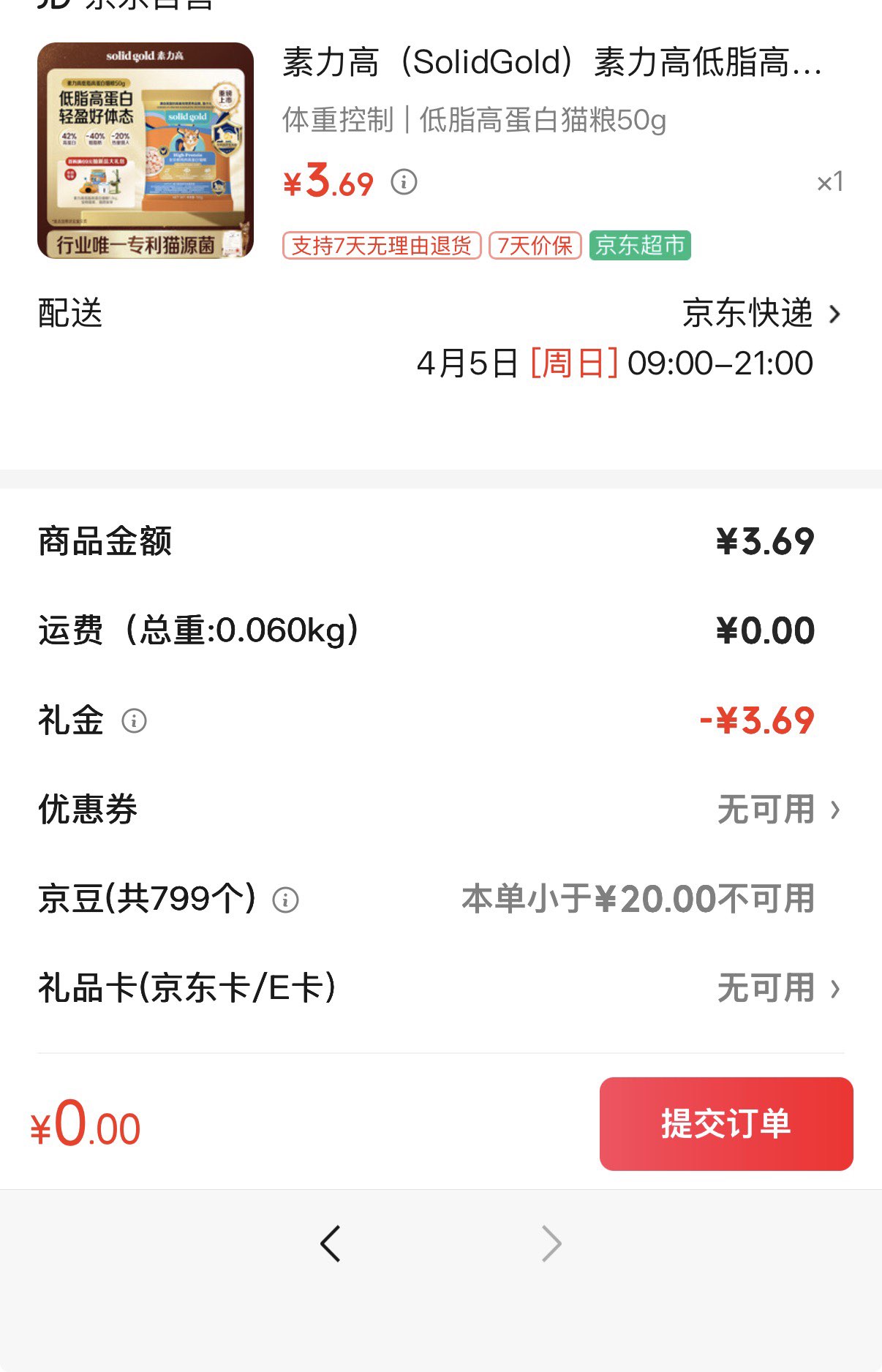
Task: Go back with the browser back arrow
Action: (331, 1243)
